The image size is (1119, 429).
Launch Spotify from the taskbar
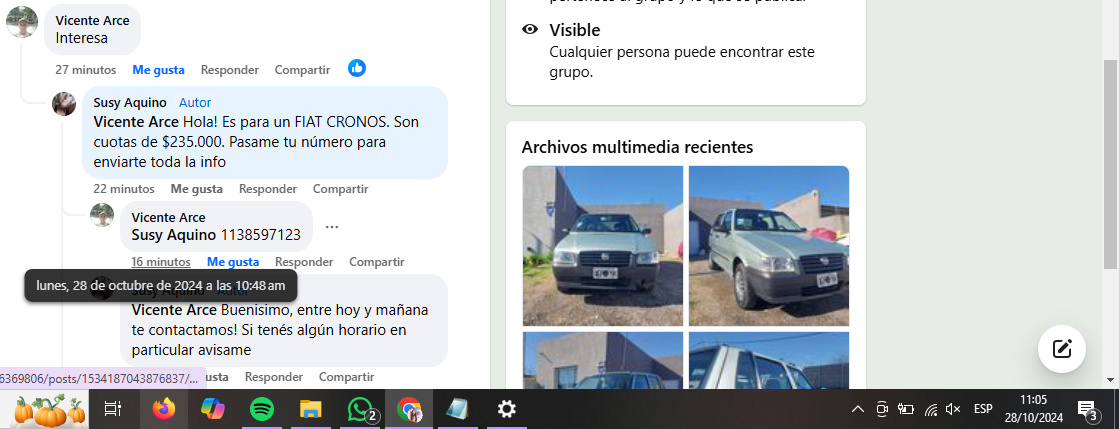(262, 409)
